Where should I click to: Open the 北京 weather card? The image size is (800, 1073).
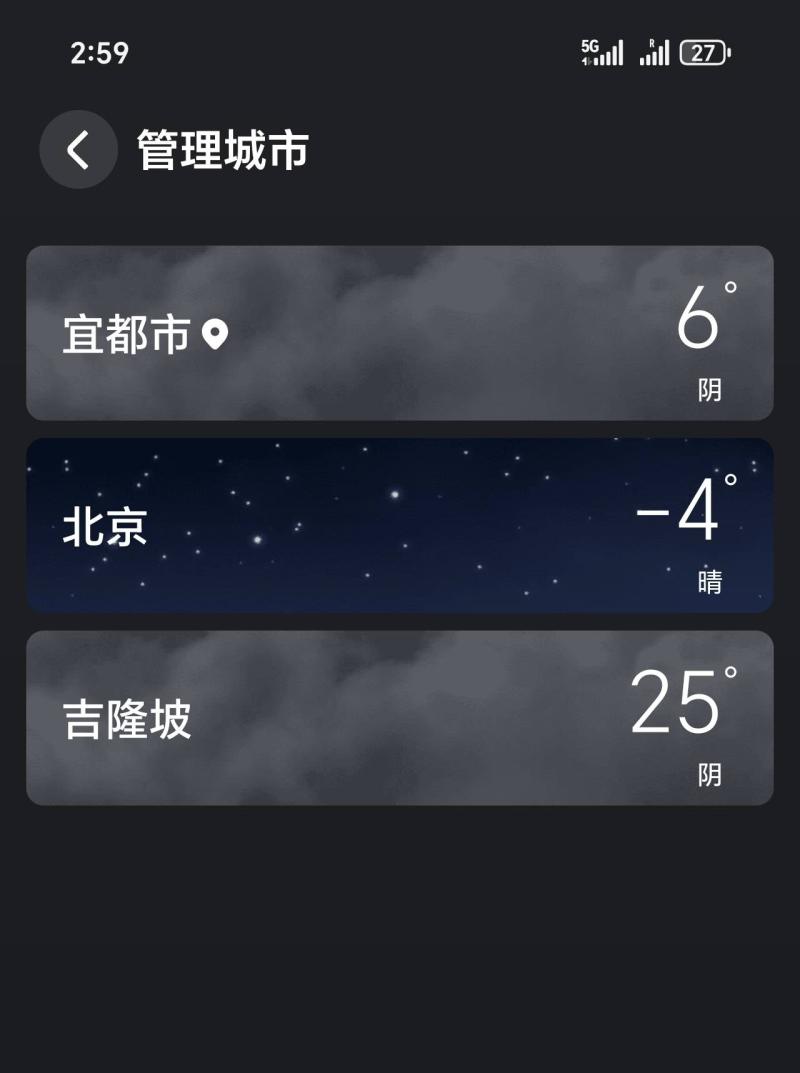tap(399, 526)
